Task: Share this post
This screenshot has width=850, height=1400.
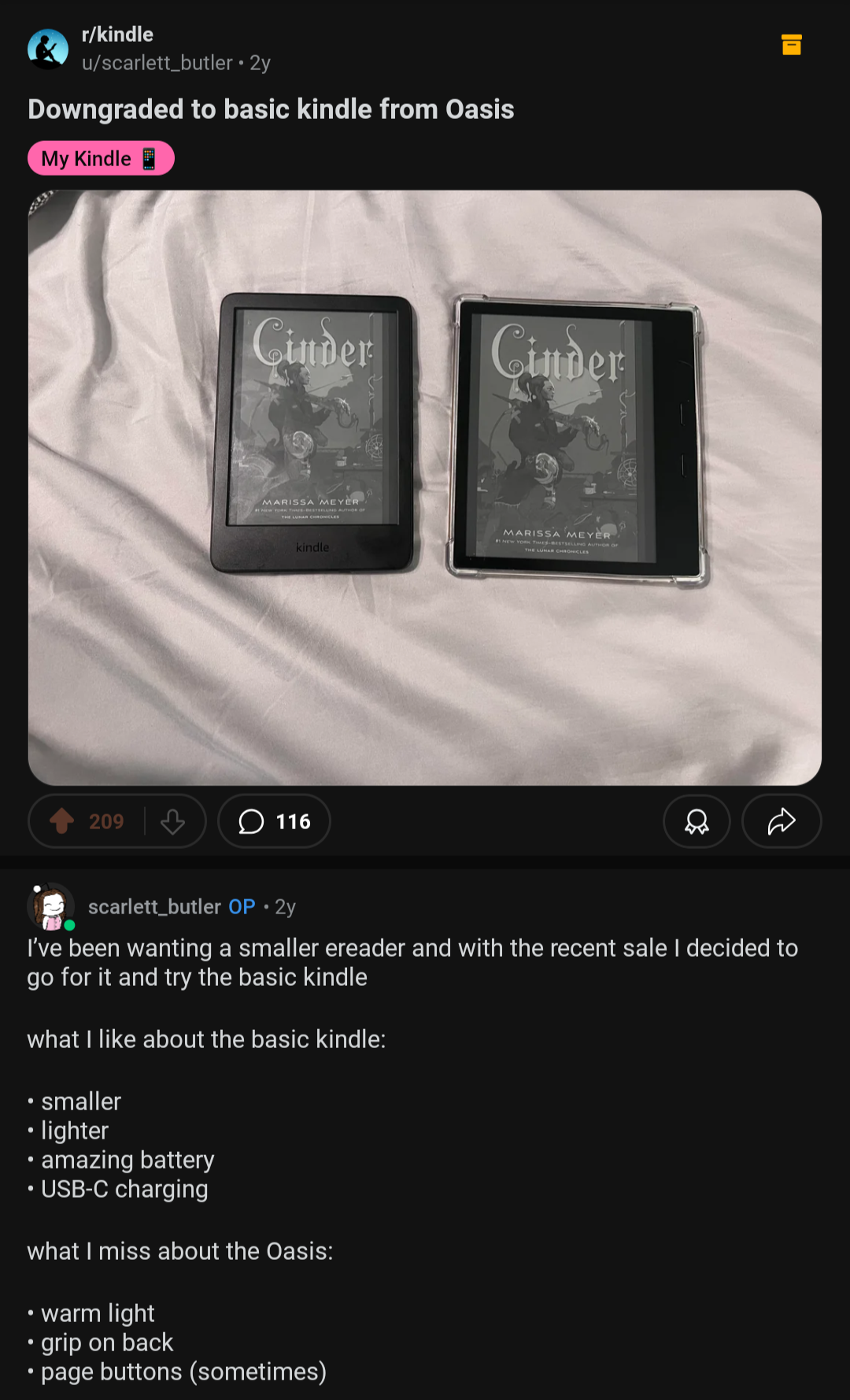Action: point(782,821)
